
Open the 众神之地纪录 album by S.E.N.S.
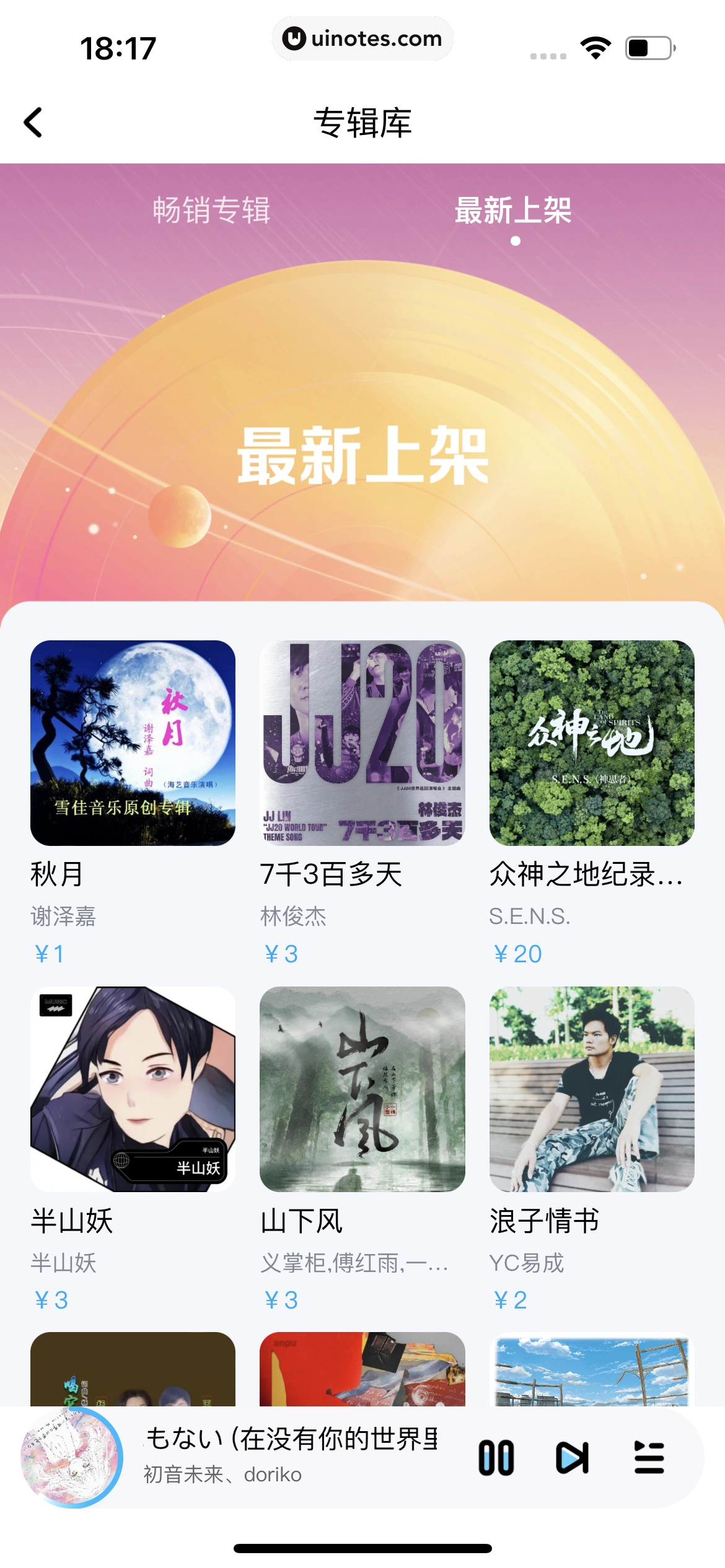click(591, 743)
